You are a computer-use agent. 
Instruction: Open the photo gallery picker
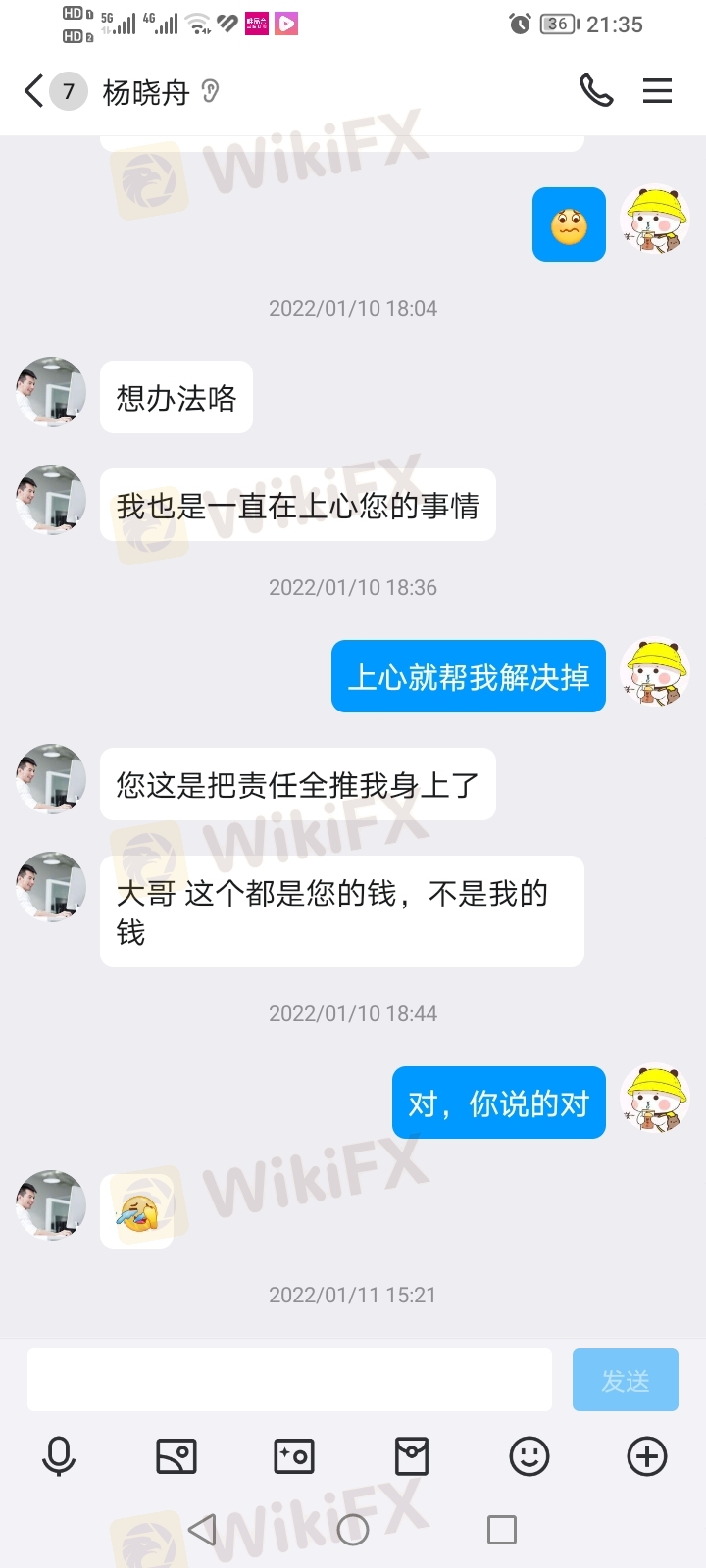coord(176,1456)
